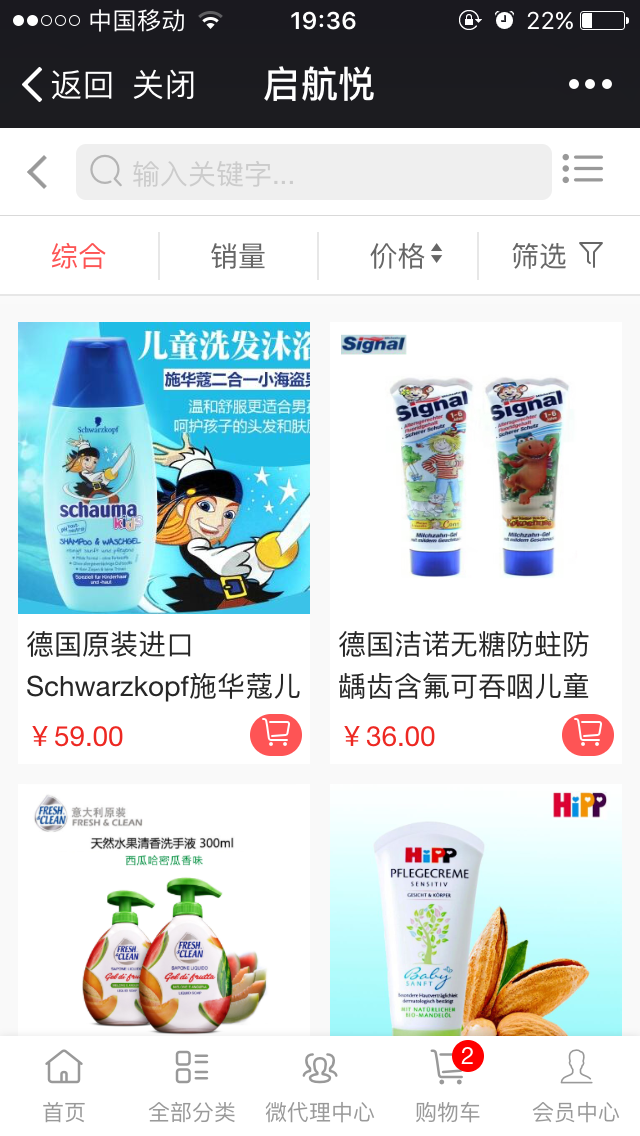This screenshot has width=640, height=1136.
Task: Switch to list view layout
Action: click(583, 169)
